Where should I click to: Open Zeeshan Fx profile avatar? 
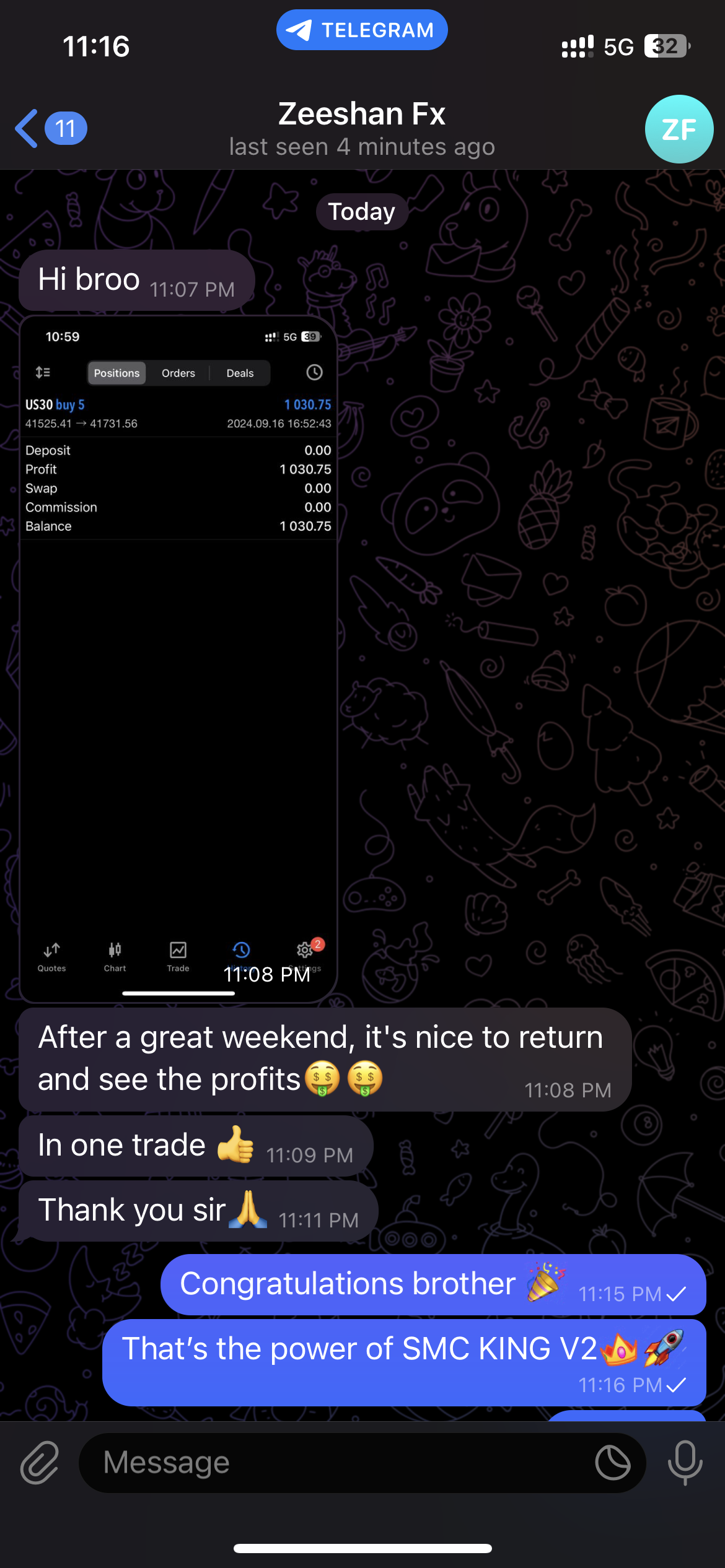[679, 129]
